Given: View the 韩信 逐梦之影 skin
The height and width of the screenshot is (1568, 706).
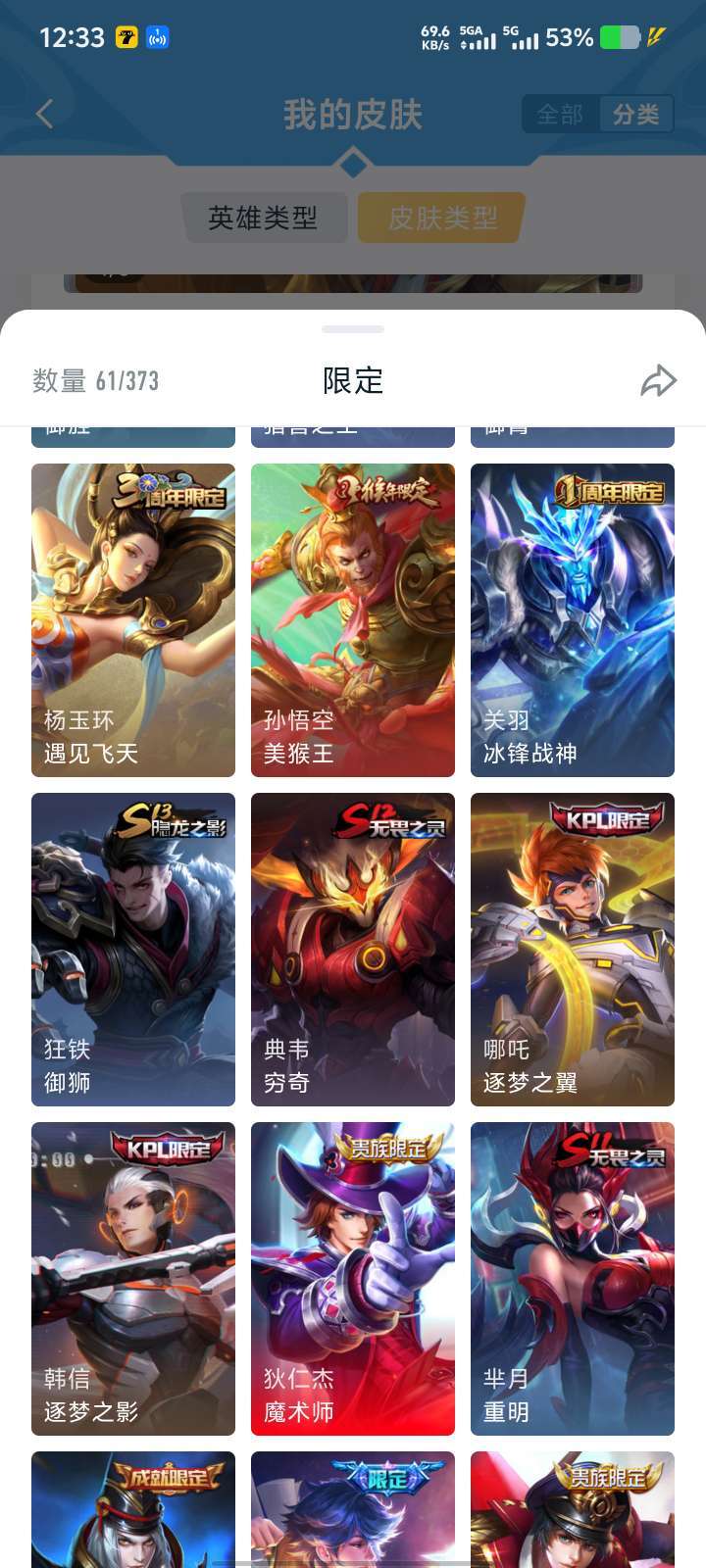Looking at the screenshot, I should (133, 1279).
